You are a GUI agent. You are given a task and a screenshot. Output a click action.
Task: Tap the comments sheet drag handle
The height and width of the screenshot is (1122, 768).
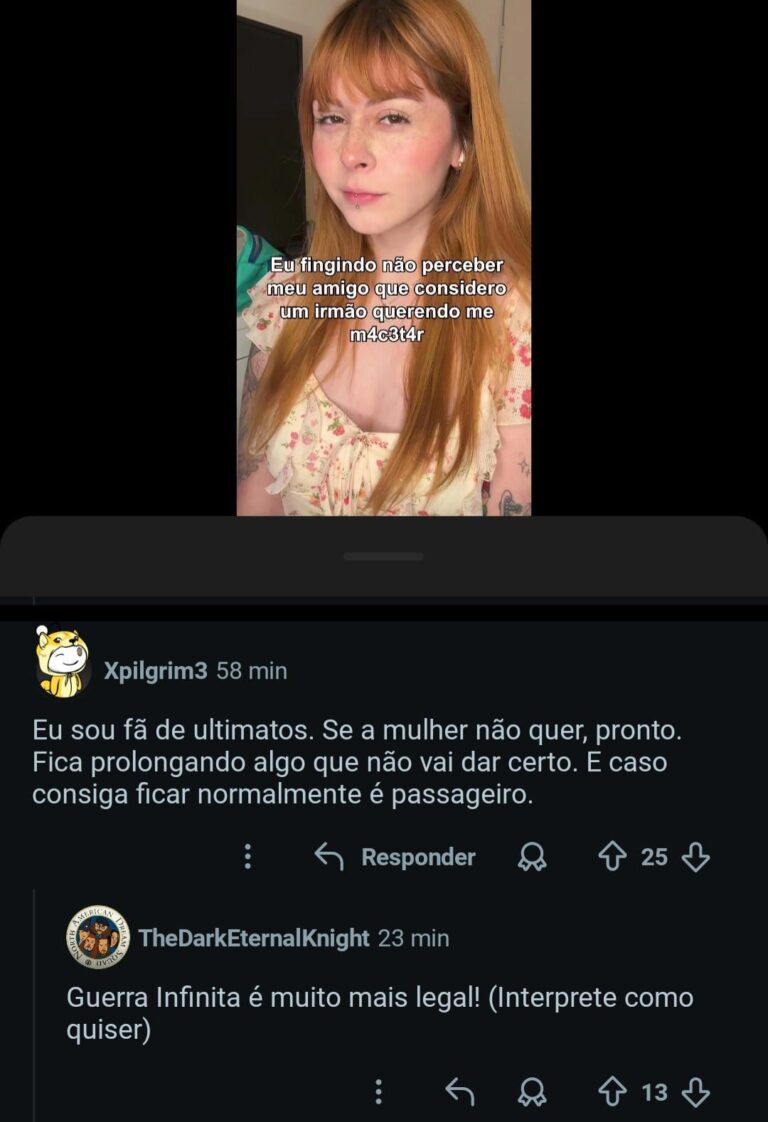pos(384,556)
